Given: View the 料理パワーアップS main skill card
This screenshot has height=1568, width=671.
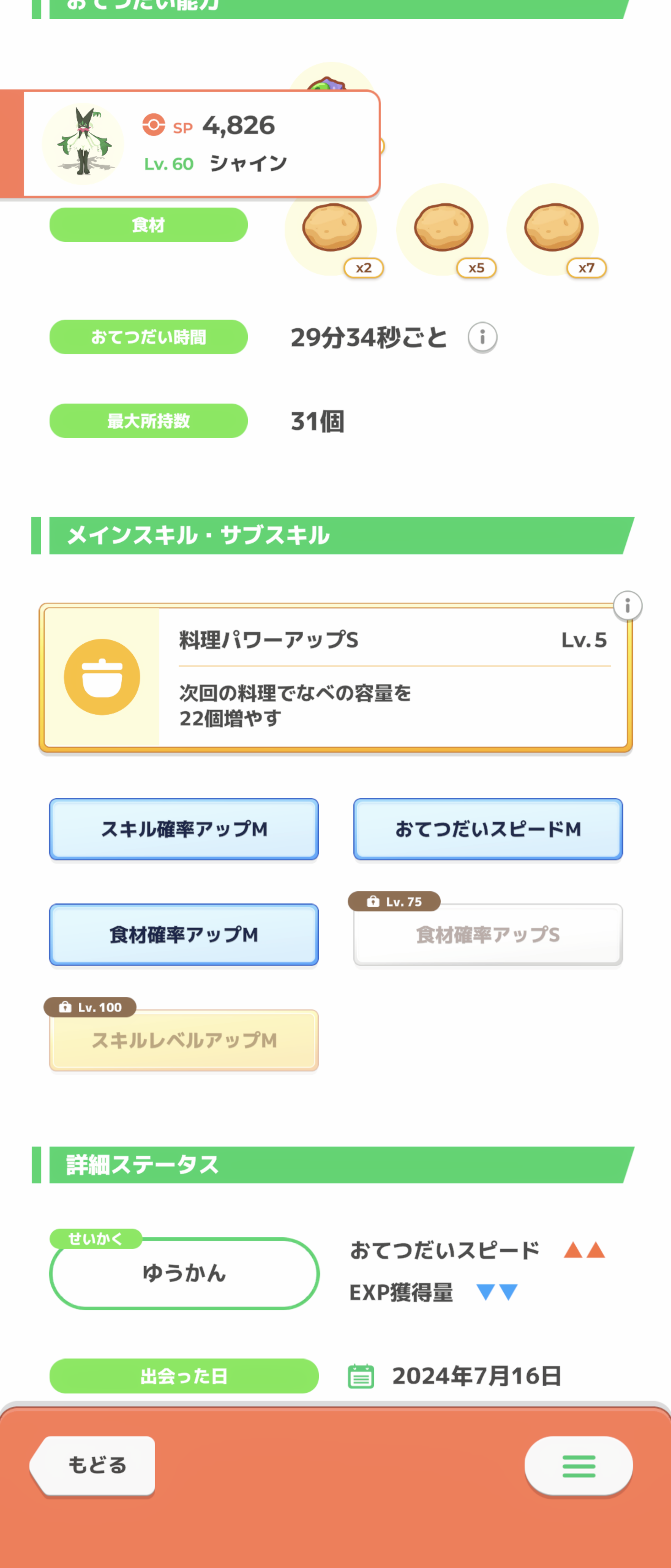Looking at the screenshot, I should (335, 677).
